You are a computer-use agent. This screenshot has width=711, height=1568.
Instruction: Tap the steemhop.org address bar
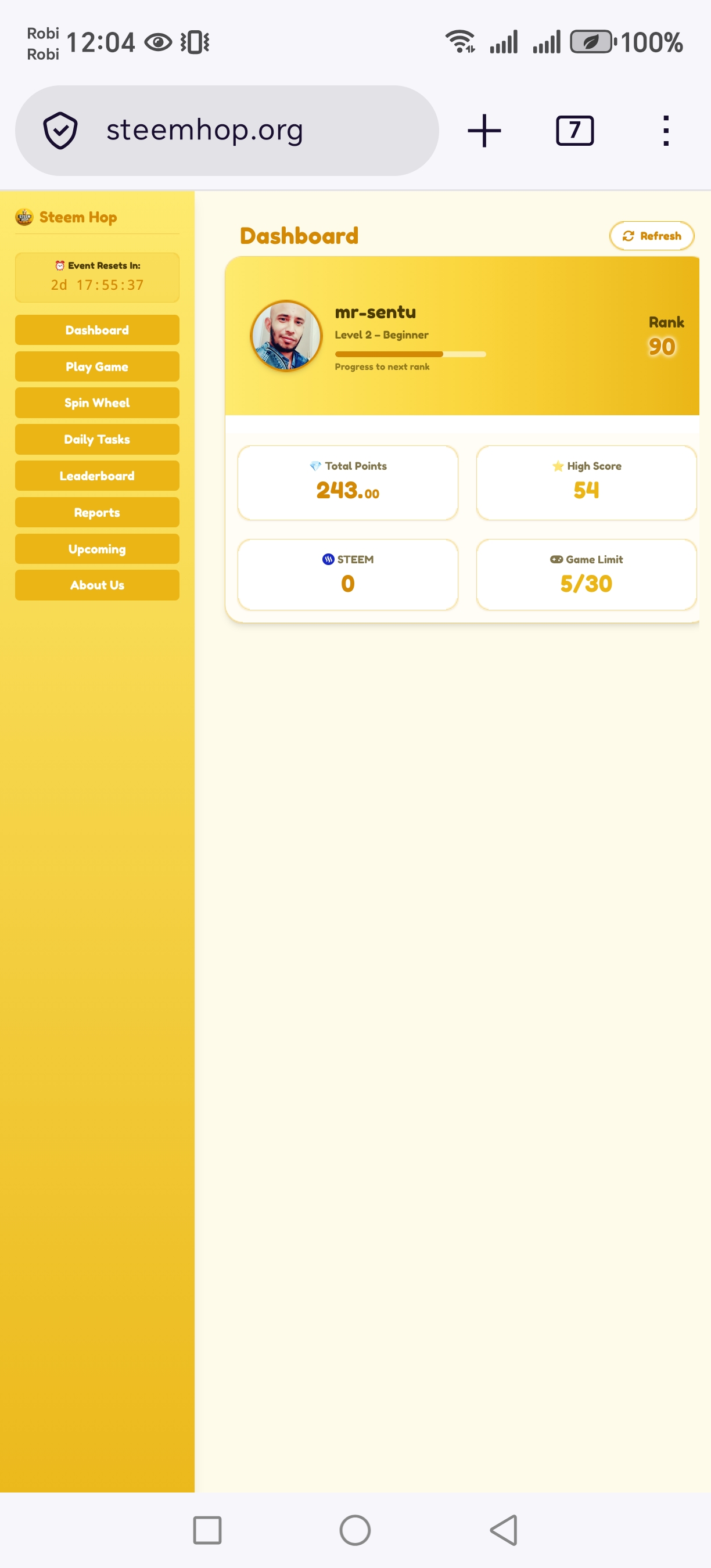click(x=227, y=130)
